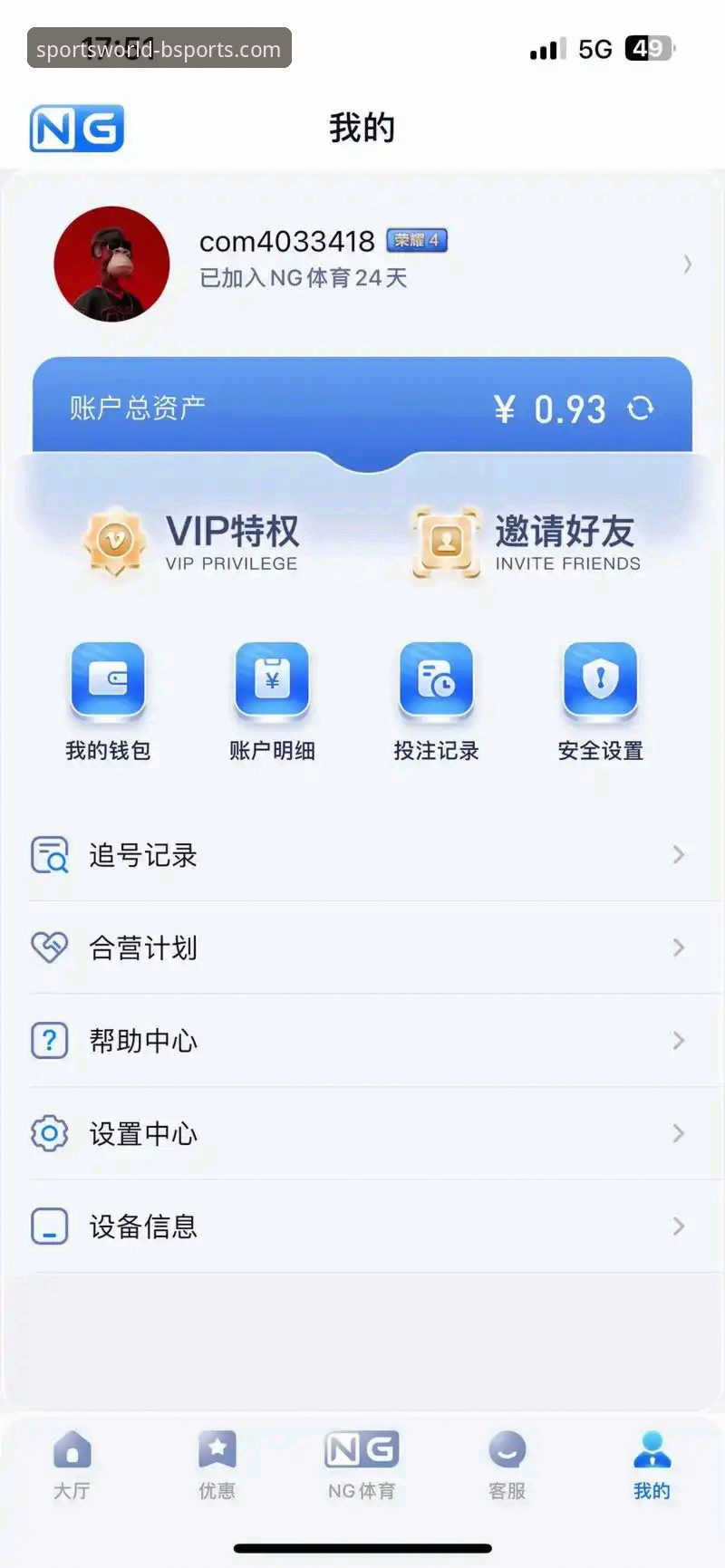Screen dimensions: 725x1568
Task: Open 追号记录 via its right chevron
Action: (680, 855)
